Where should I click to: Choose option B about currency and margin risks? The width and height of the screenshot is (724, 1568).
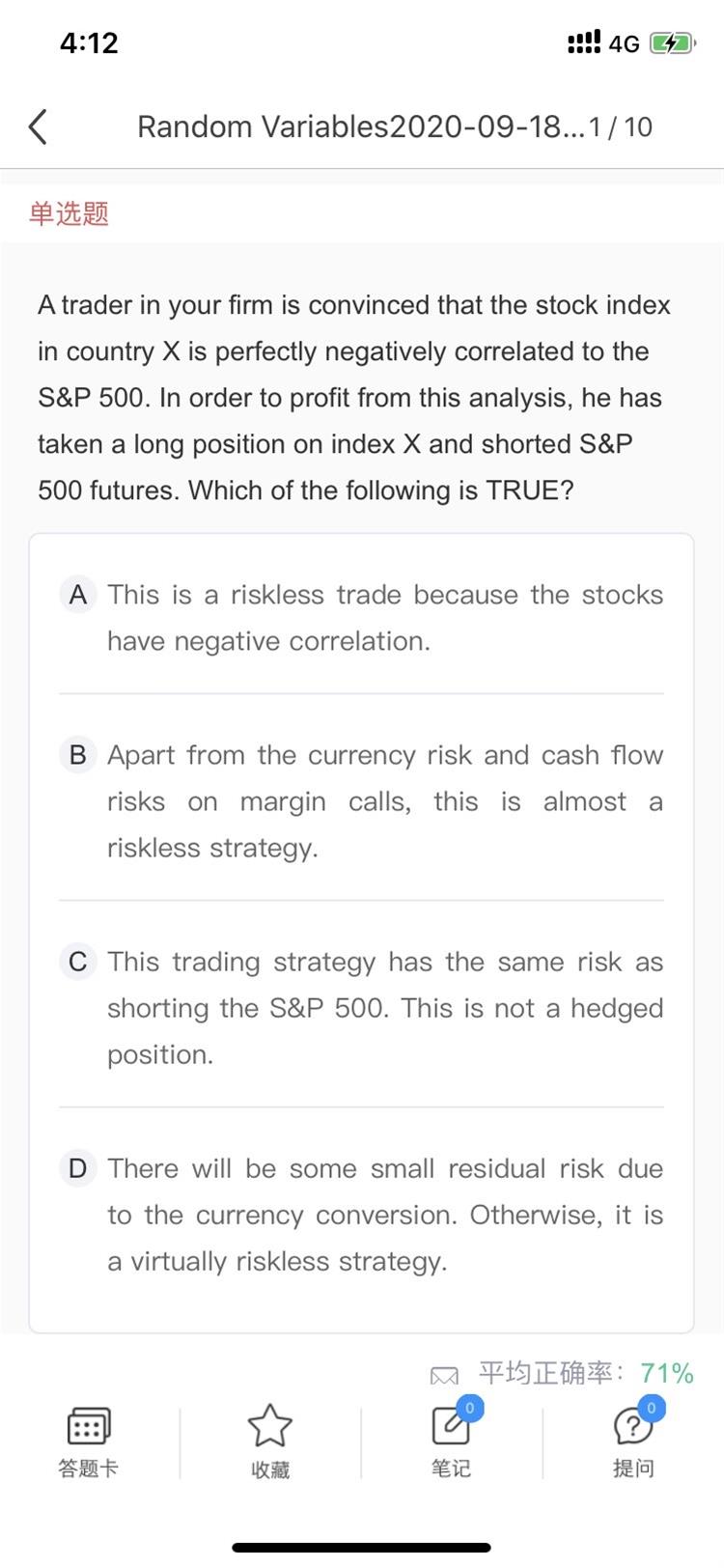361,801
